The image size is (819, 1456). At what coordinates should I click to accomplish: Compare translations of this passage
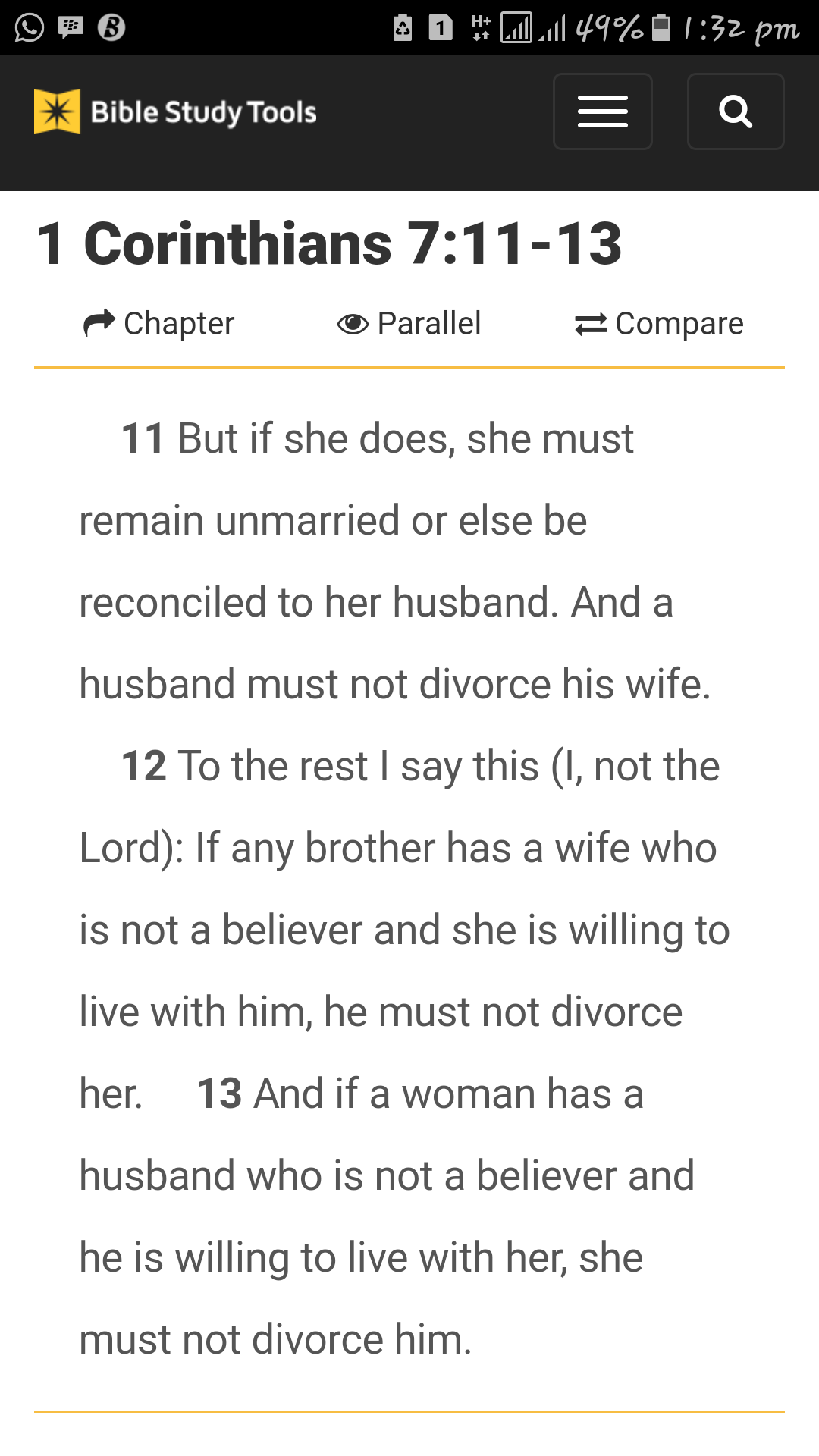coord(659,324)
